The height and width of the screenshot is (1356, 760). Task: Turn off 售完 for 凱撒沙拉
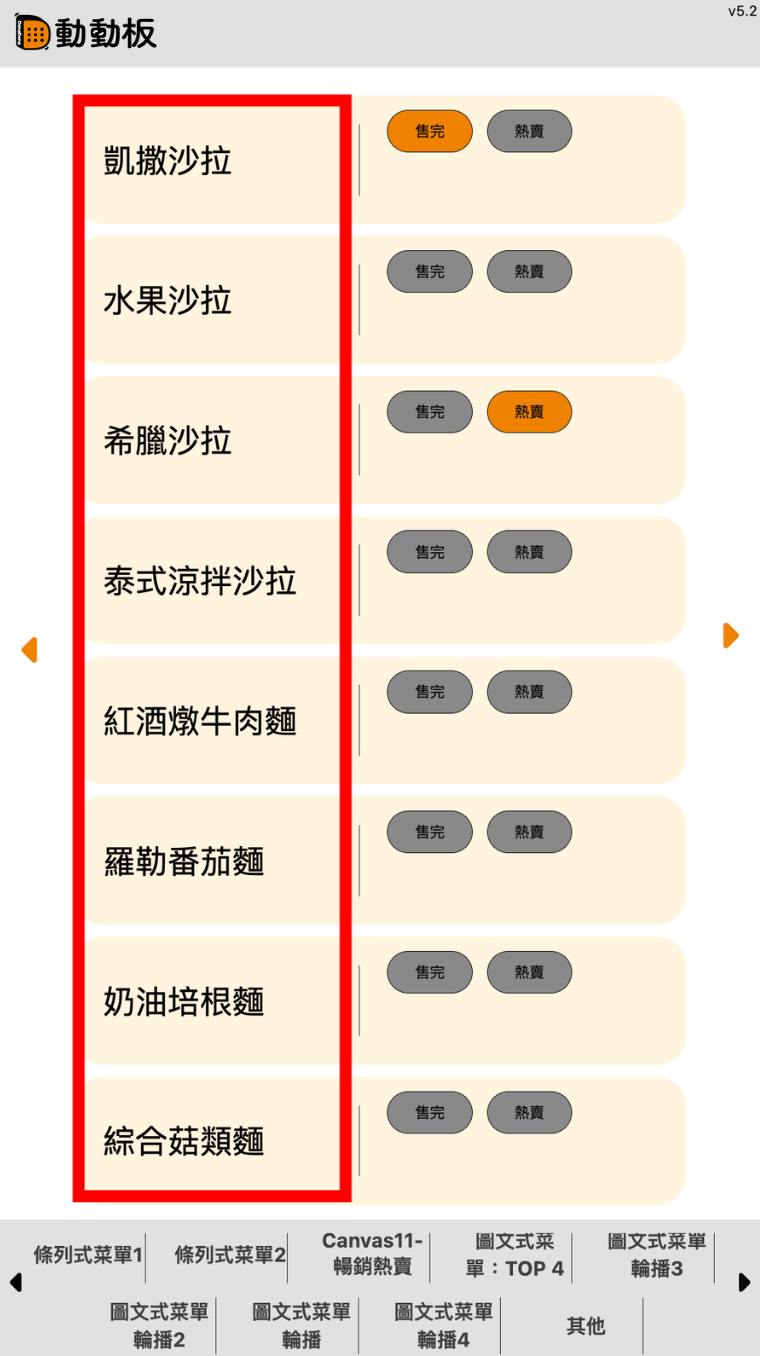[x=429, y=131]
